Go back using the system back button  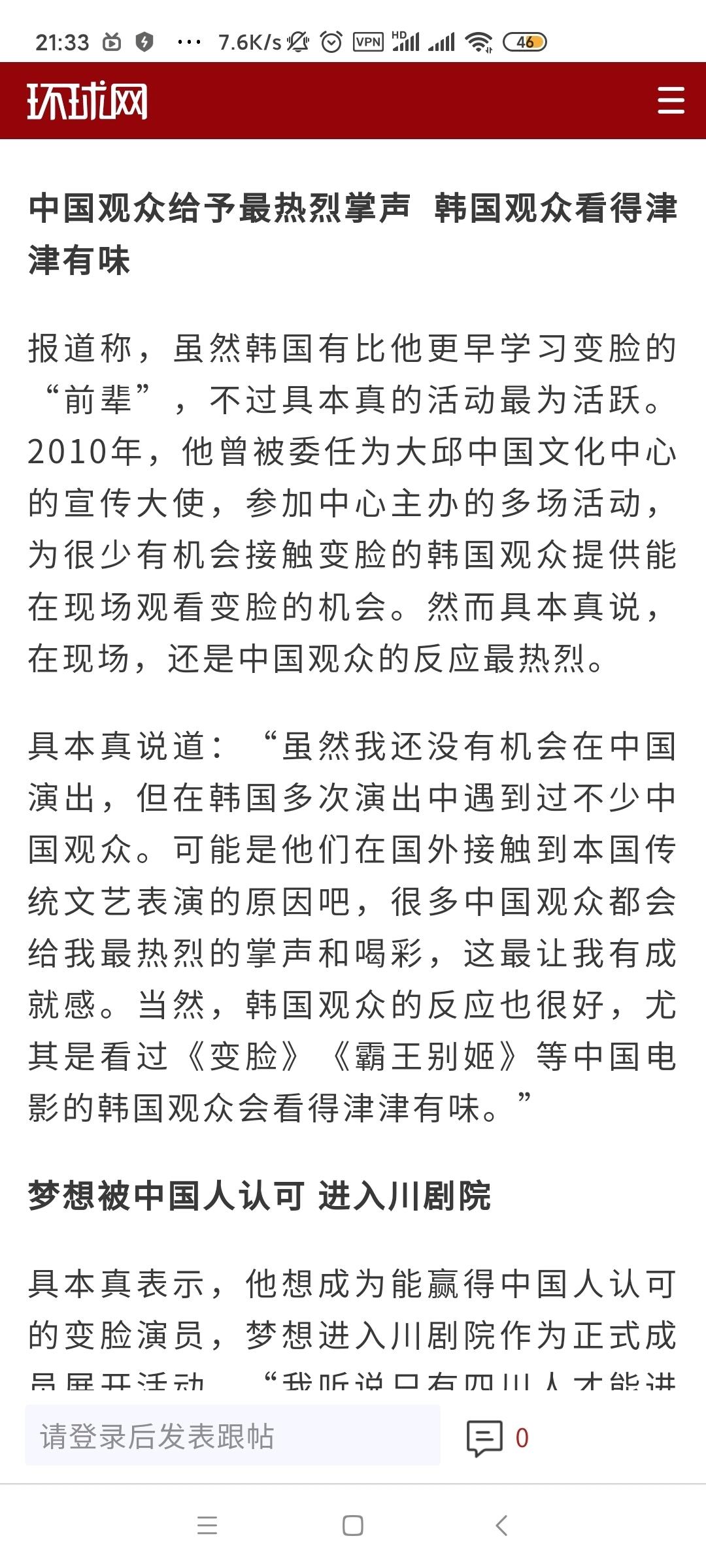[501, 1526]
